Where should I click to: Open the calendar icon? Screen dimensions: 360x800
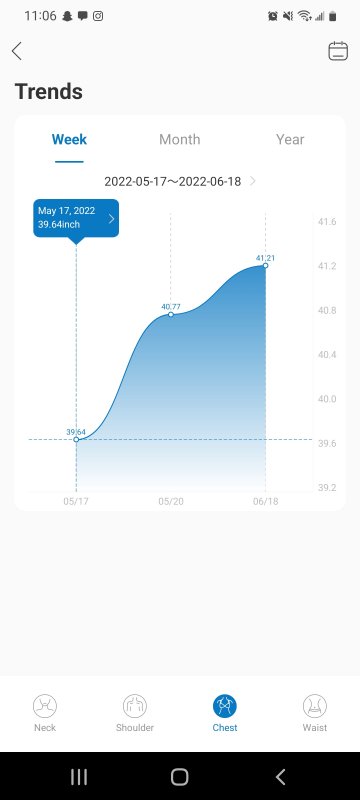338,51
